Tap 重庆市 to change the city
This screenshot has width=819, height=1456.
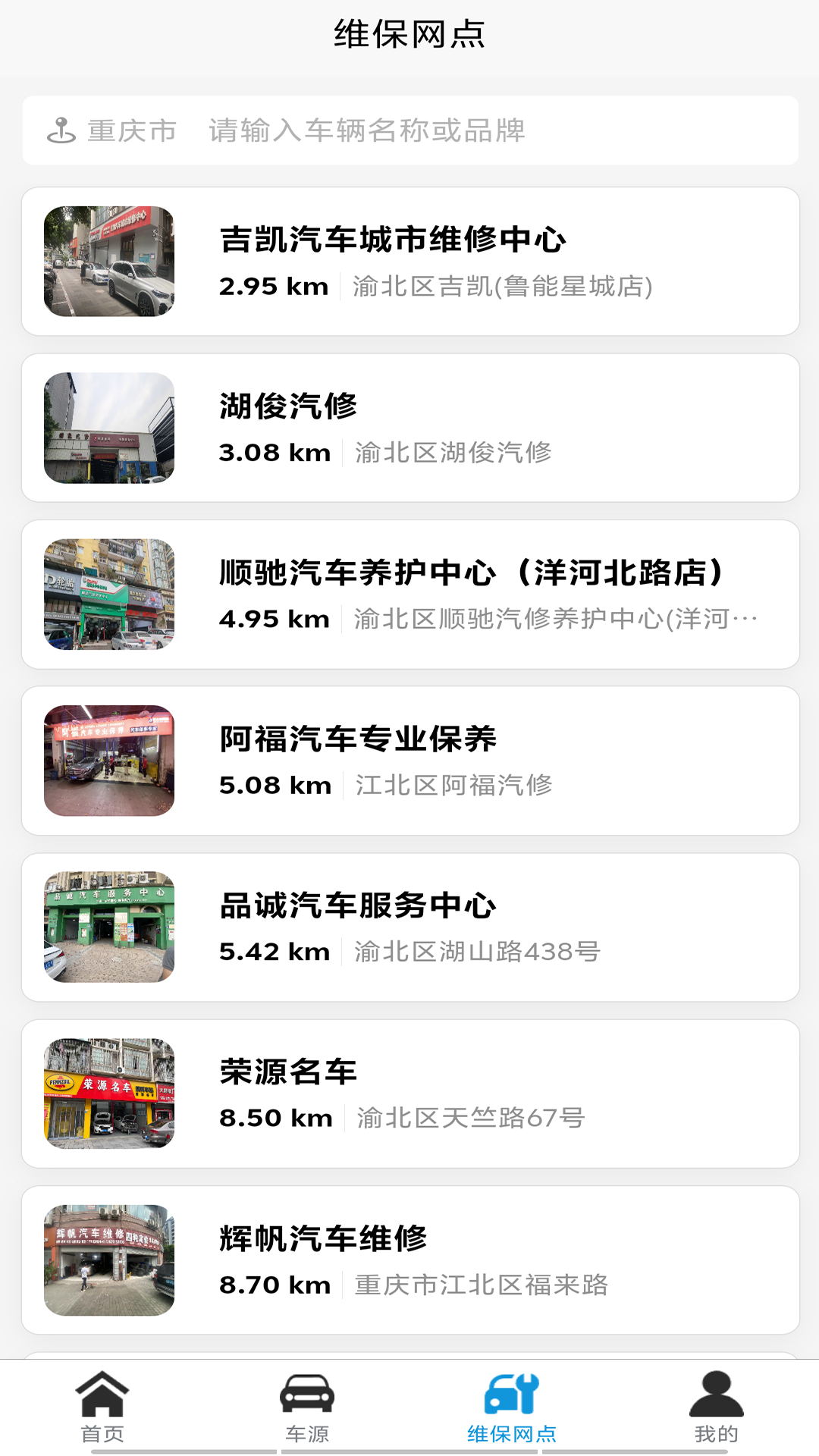click(x=131, y=131)
